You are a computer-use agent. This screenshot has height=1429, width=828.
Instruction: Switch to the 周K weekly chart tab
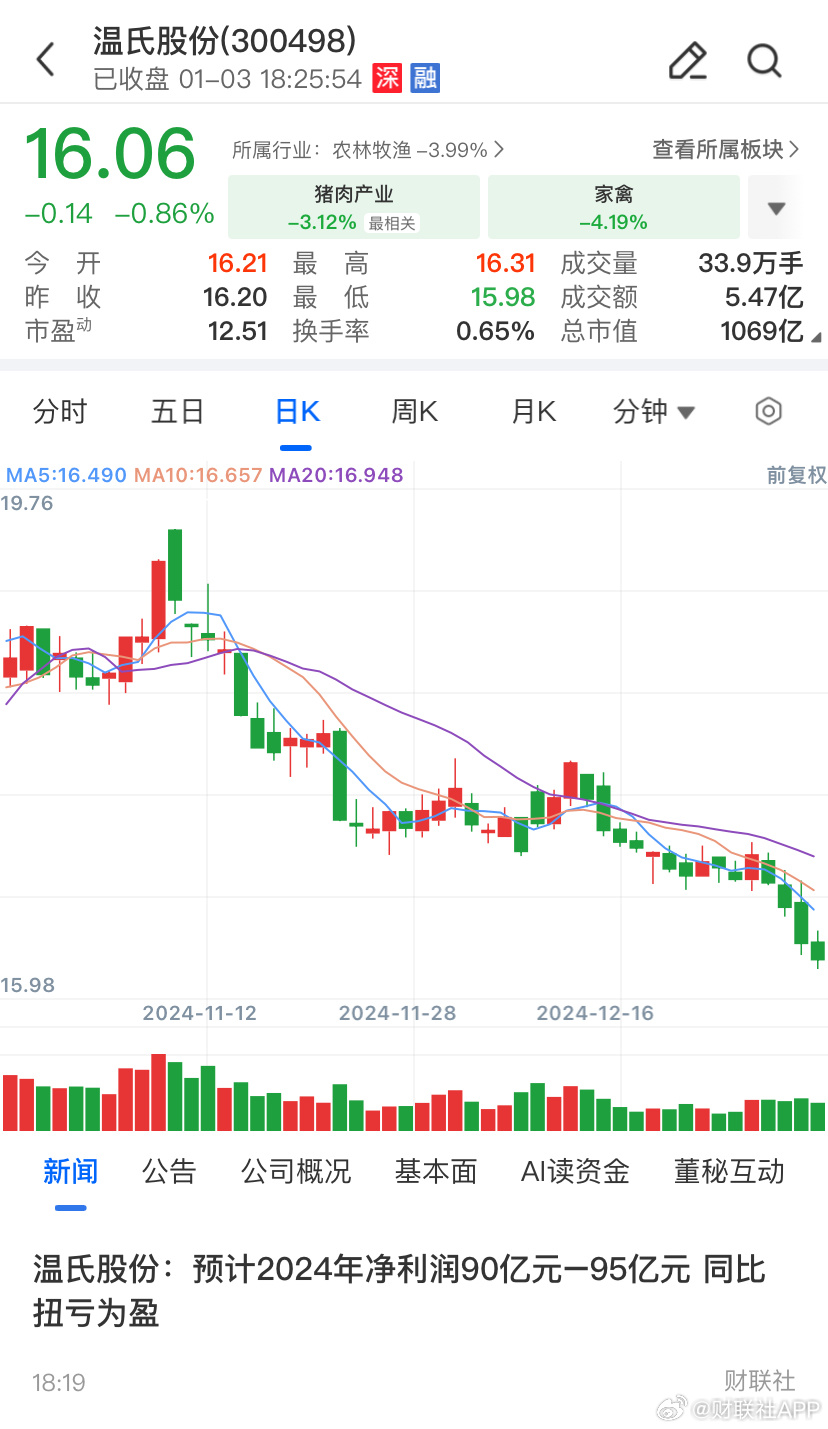[414, 411]
